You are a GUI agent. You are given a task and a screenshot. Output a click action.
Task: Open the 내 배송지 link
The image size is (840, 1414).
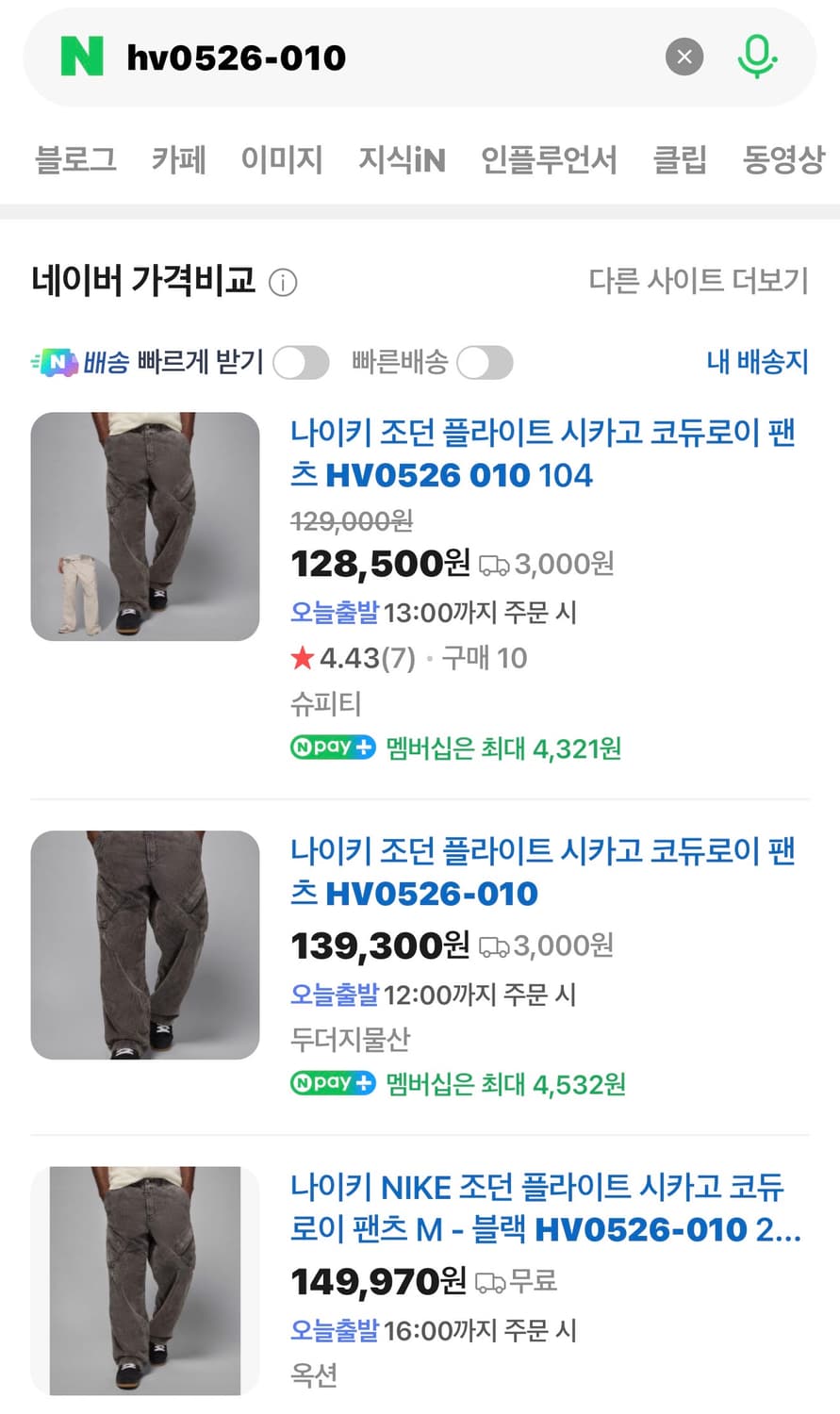[x=757, y=362]
